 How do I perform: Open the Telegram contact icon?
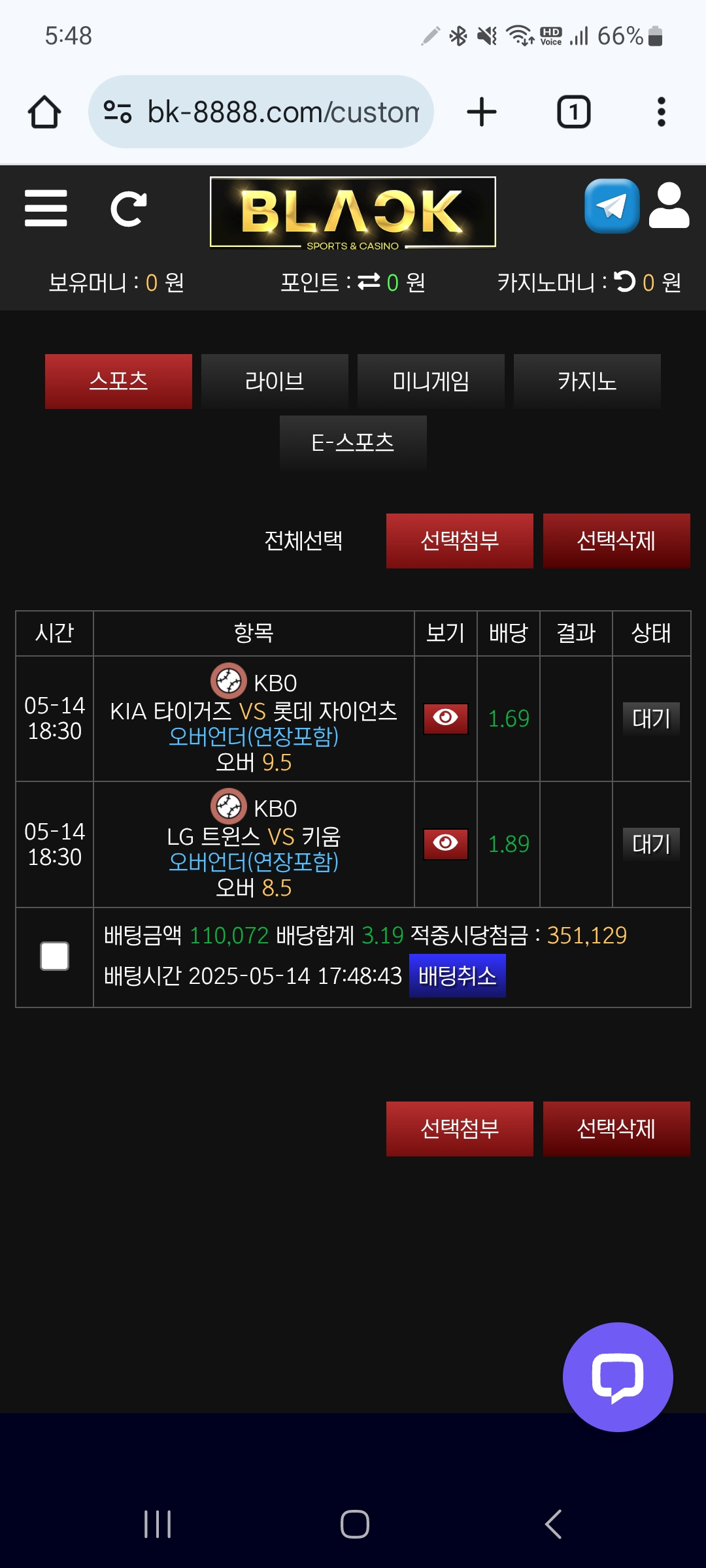[611, 206]
